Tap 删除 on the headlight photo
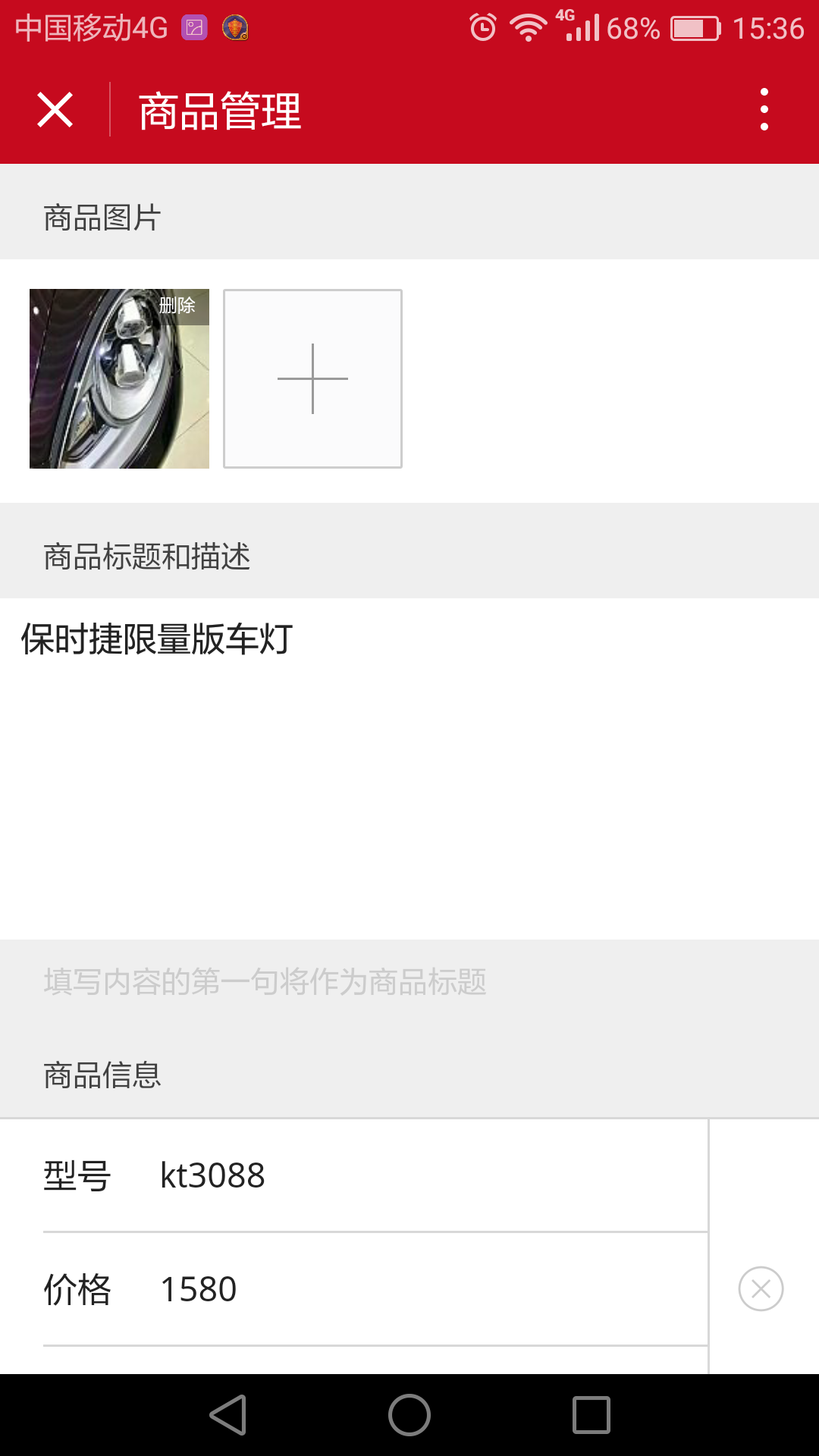 [177, 306]
